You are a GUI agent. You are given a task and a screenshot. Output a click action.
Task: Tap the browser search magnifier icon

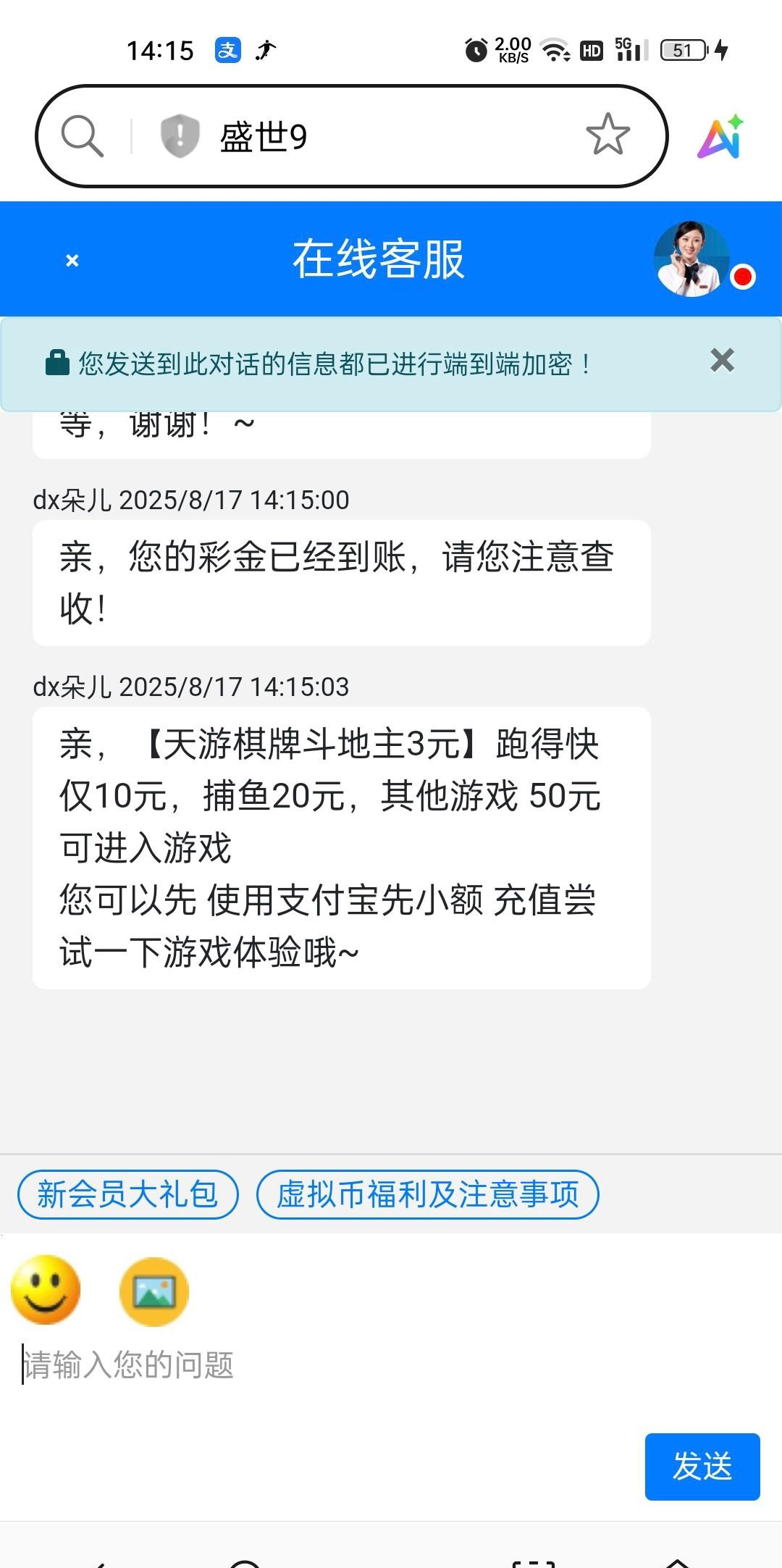82,135
